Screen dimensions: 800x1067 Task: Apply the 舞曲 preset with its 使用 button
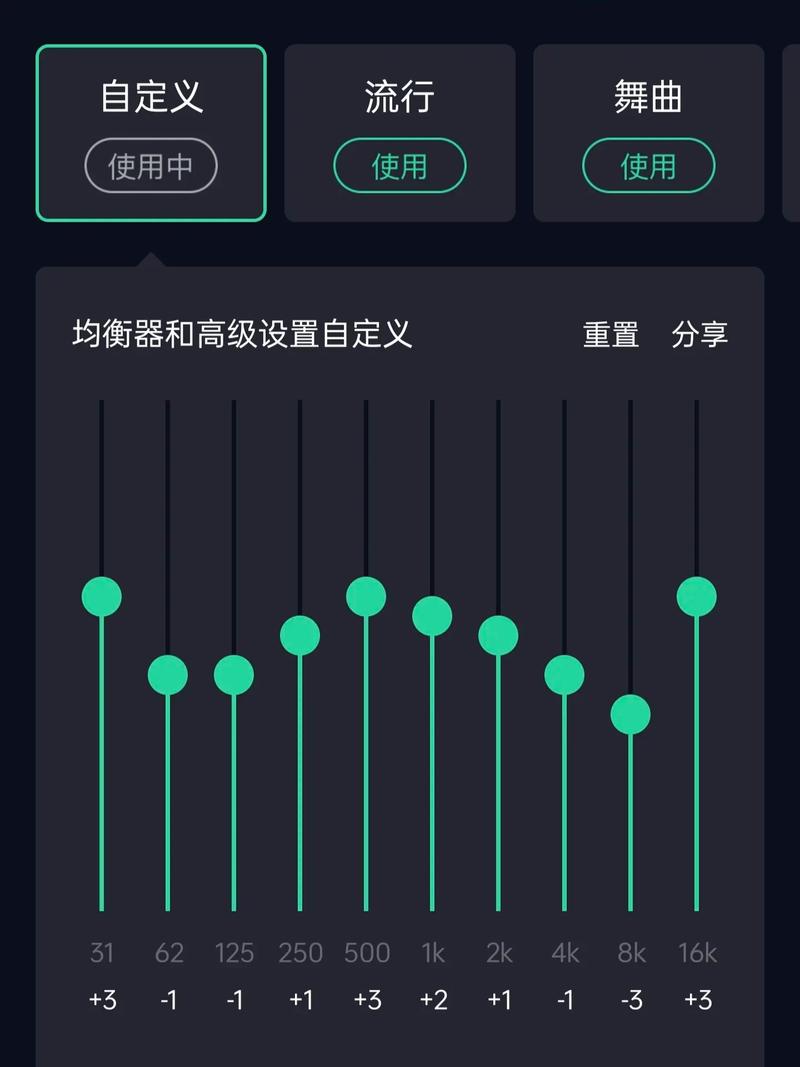(x=646, y=166)
